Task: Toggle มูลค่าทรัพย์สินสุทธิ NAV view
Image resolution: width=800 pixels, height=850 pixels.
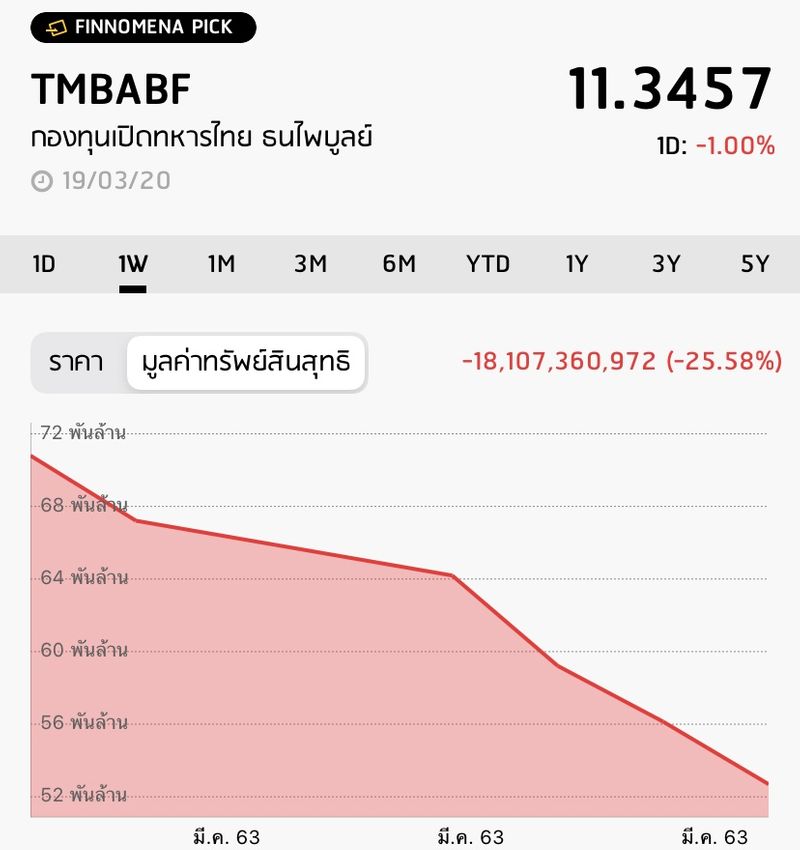Action: tap(247, 362)
